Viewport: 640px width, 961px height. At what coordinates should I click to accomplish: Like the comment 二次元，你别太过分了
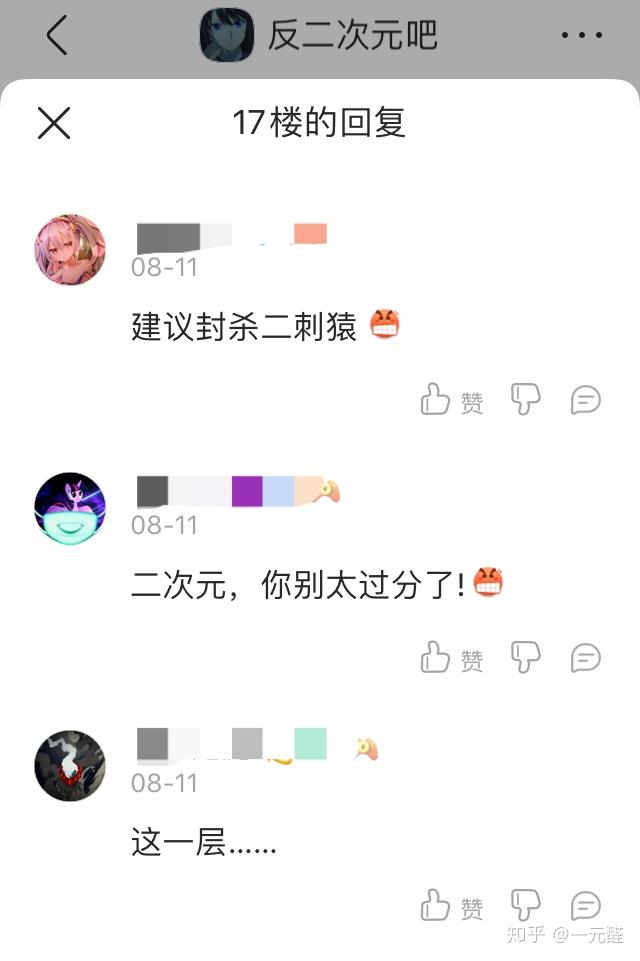click(452, 658)
